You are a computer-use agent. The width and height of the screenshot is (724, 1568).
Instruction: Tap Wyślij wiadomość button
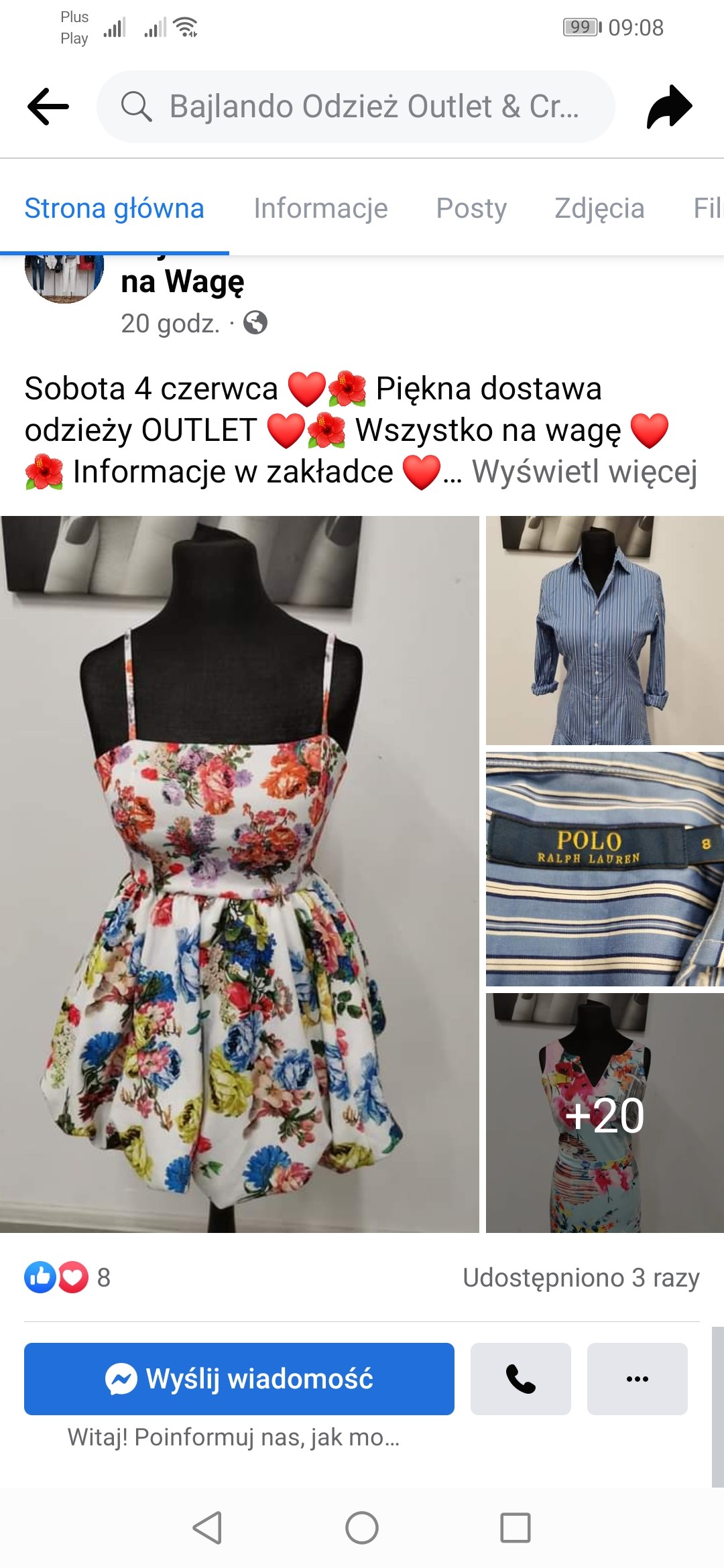click(239, 1379)
